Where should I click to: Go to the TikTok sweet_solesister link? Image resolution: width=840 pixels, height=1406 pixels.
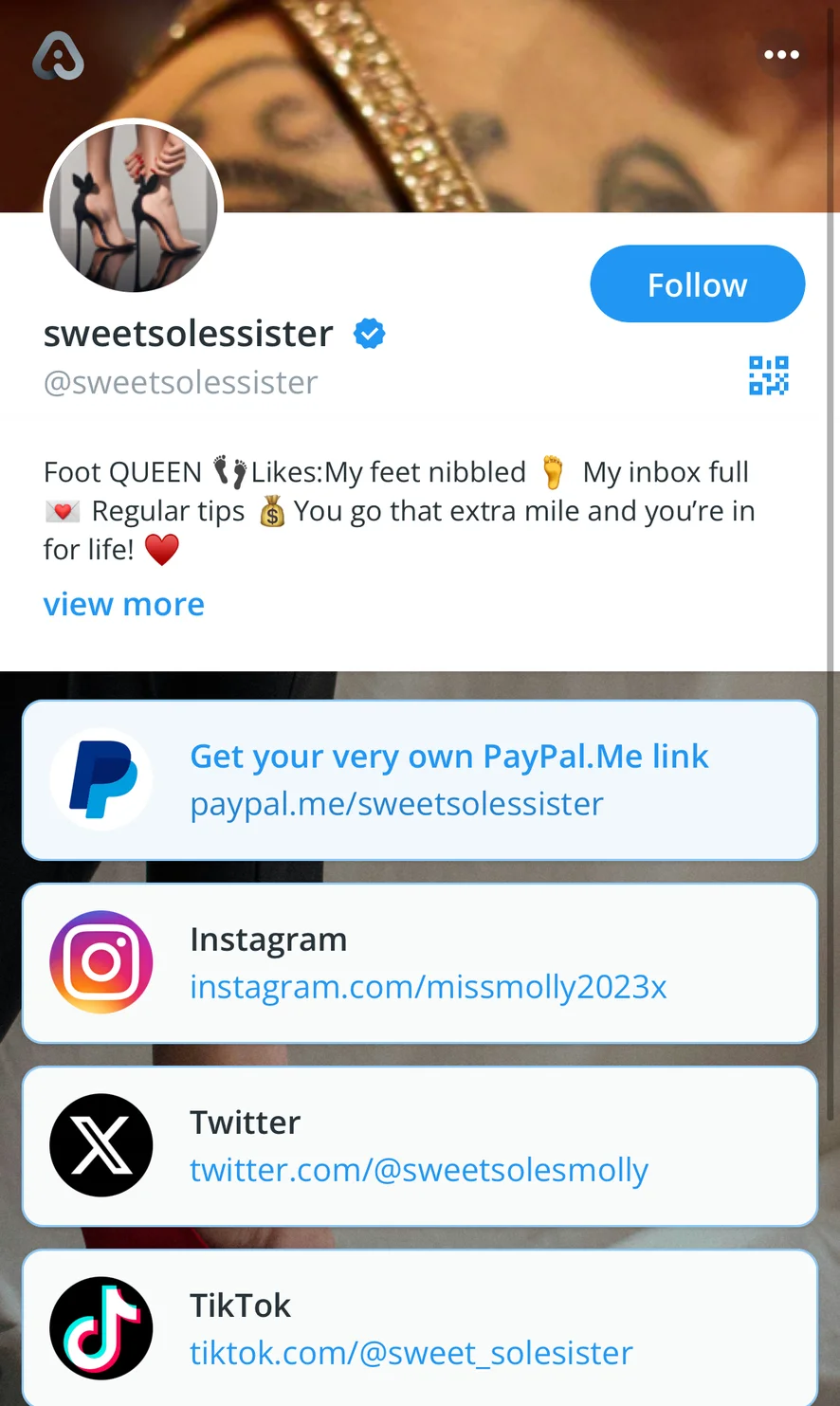[419, 1327]
